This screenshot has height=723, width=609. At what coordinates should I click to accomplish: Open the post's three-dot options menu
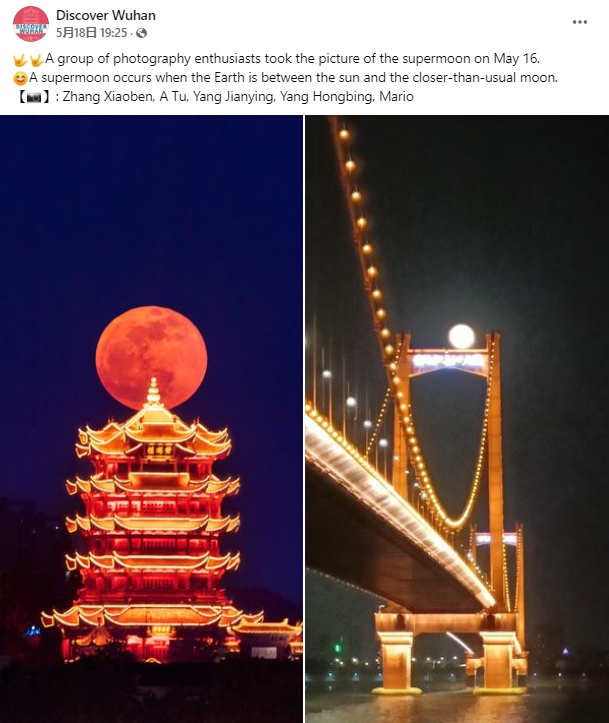580,22
